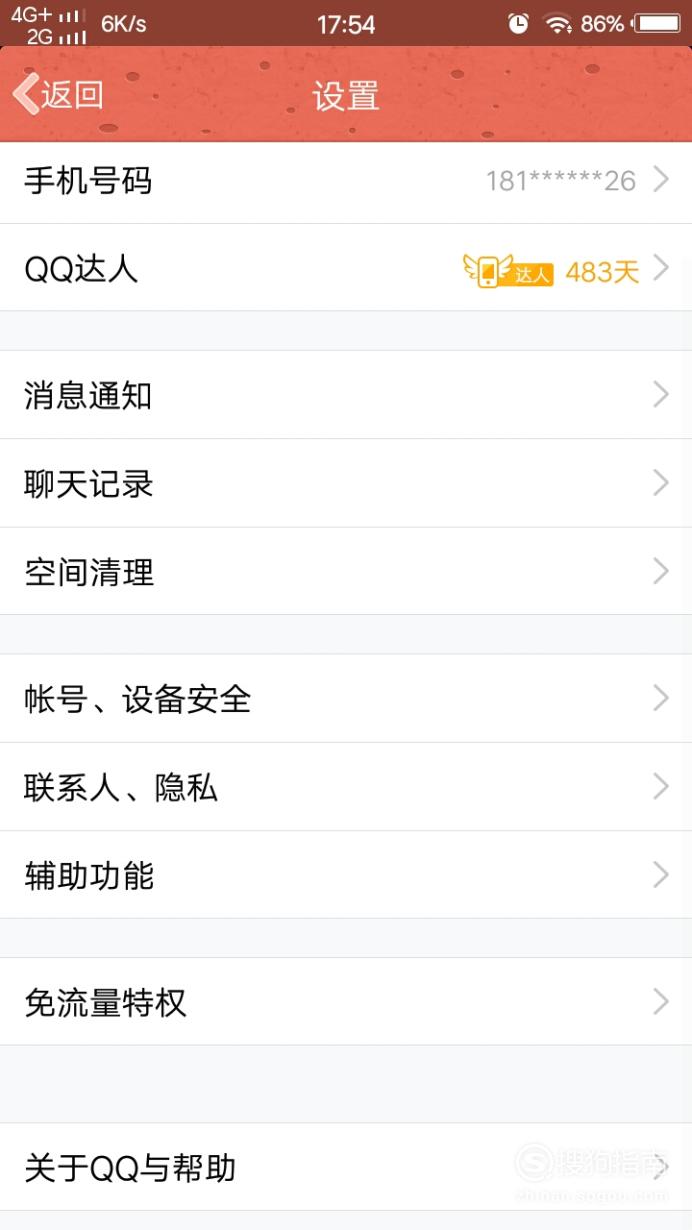692x1230 pixels.
Task: Open 消息通知 settings
Action: [x=346, y=395]
